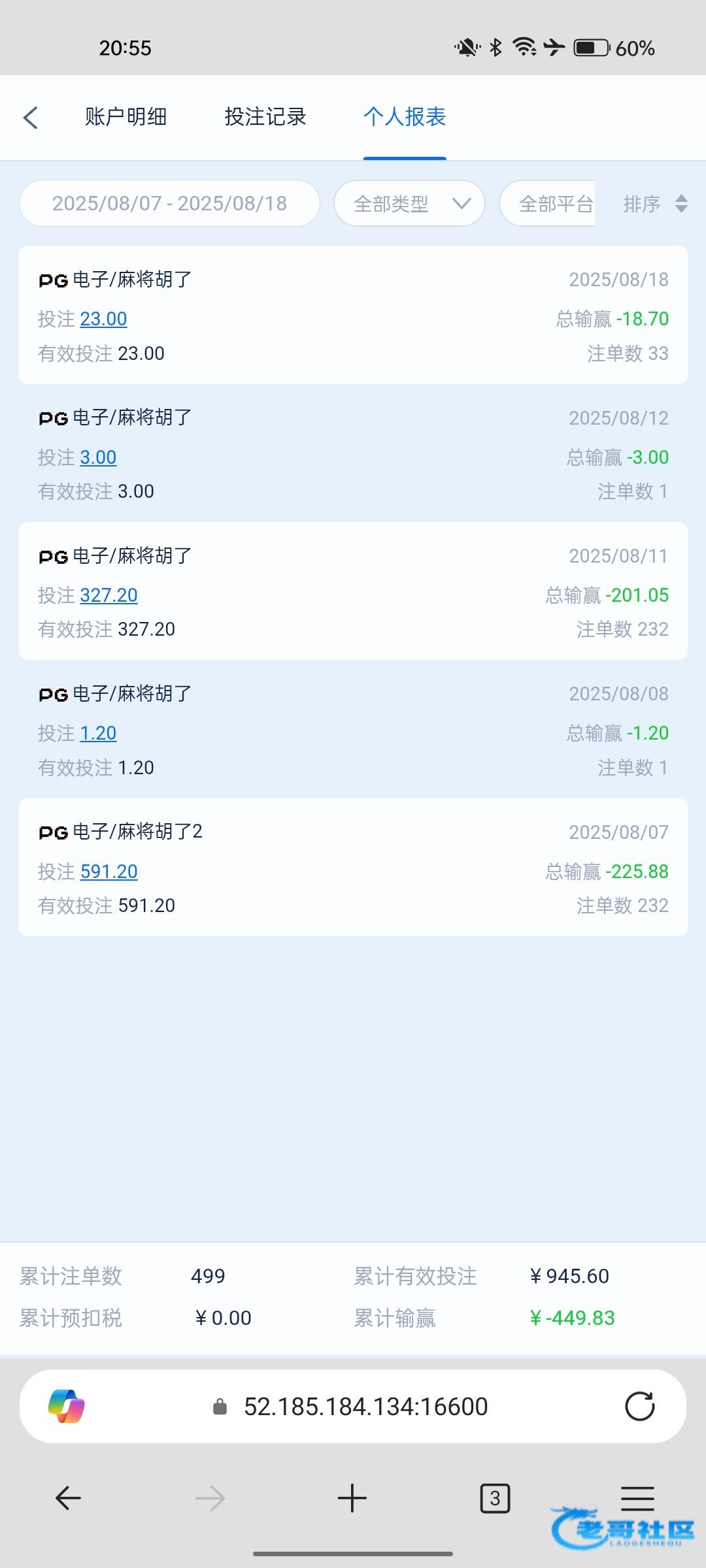Reload the page with the refresh icon
Image resolution: width=706 pixels, height=1568 pixels.
639,1407
